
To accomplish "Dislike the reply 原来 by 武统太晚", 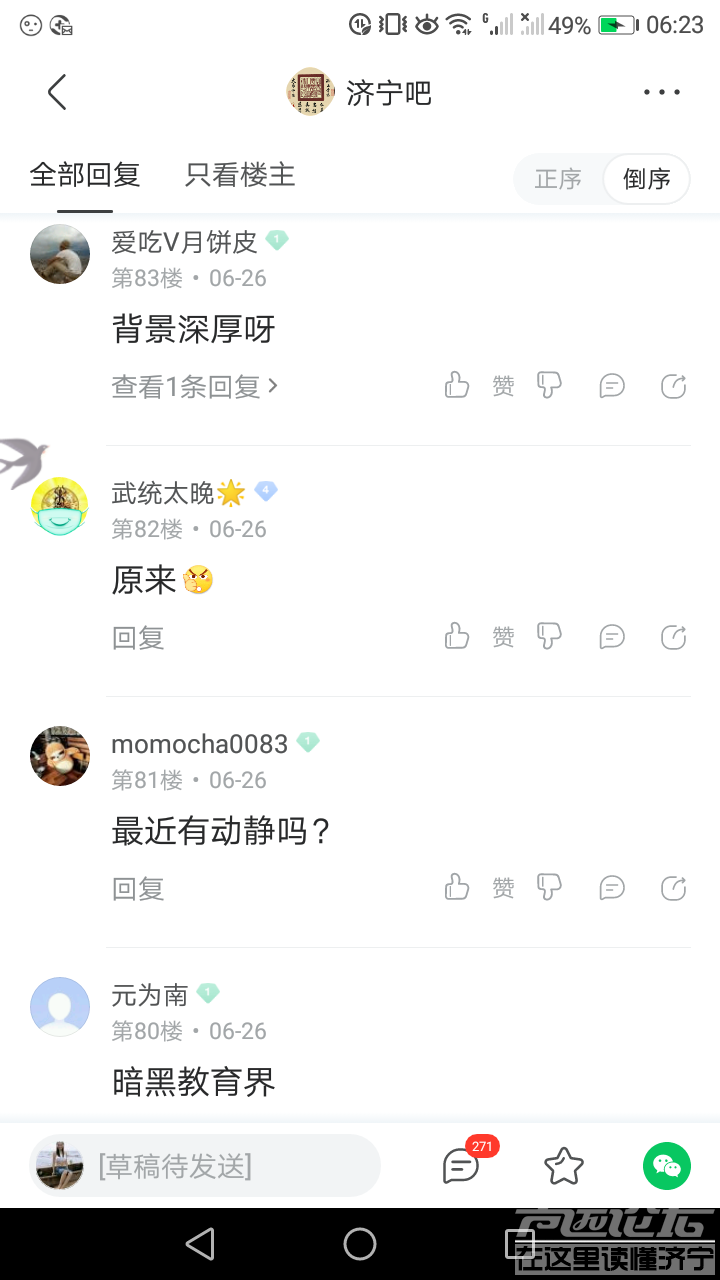I will tap(548, 636).
